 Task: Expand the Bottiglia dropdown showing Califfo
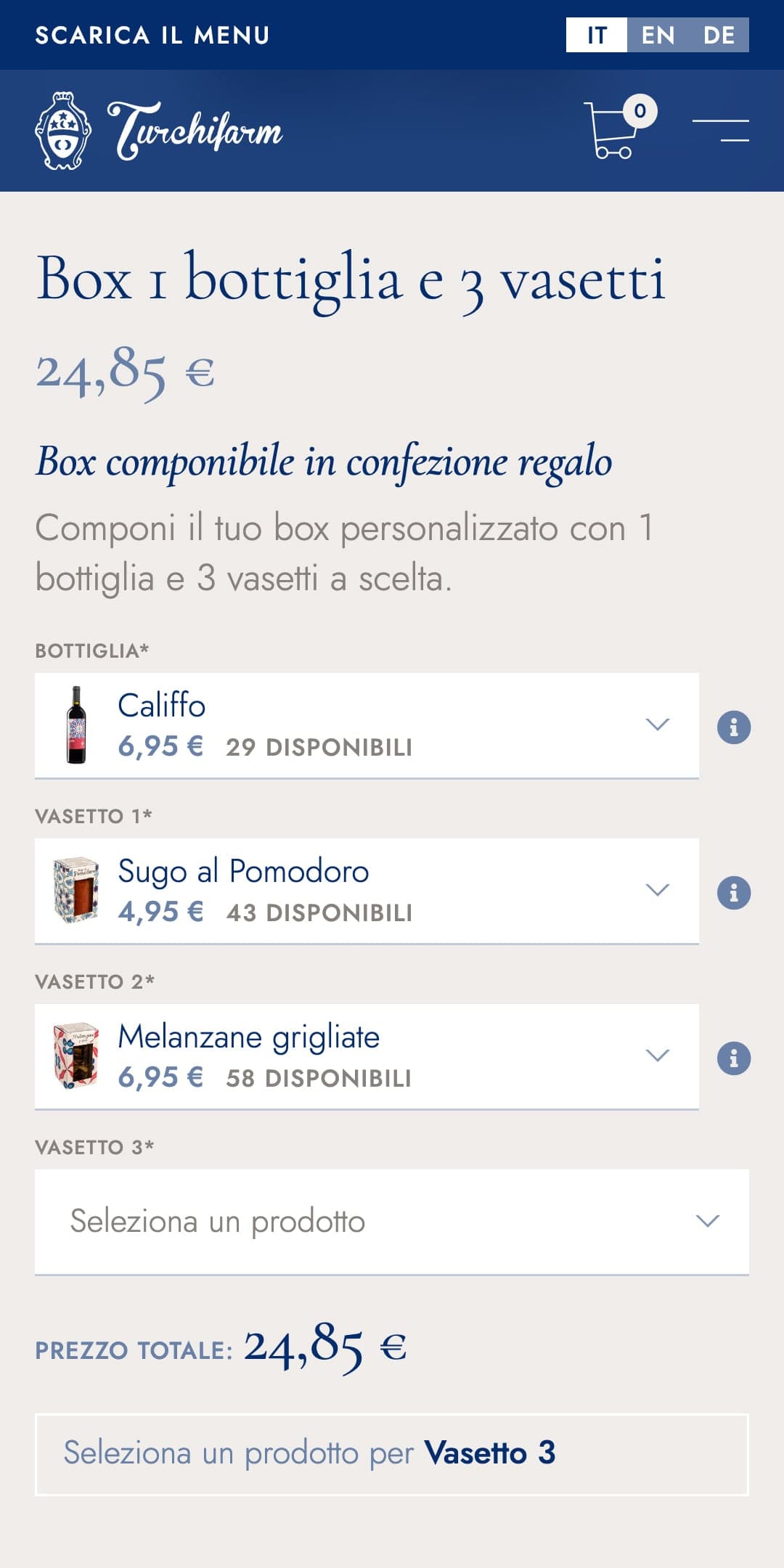click(x=367, y=725)
